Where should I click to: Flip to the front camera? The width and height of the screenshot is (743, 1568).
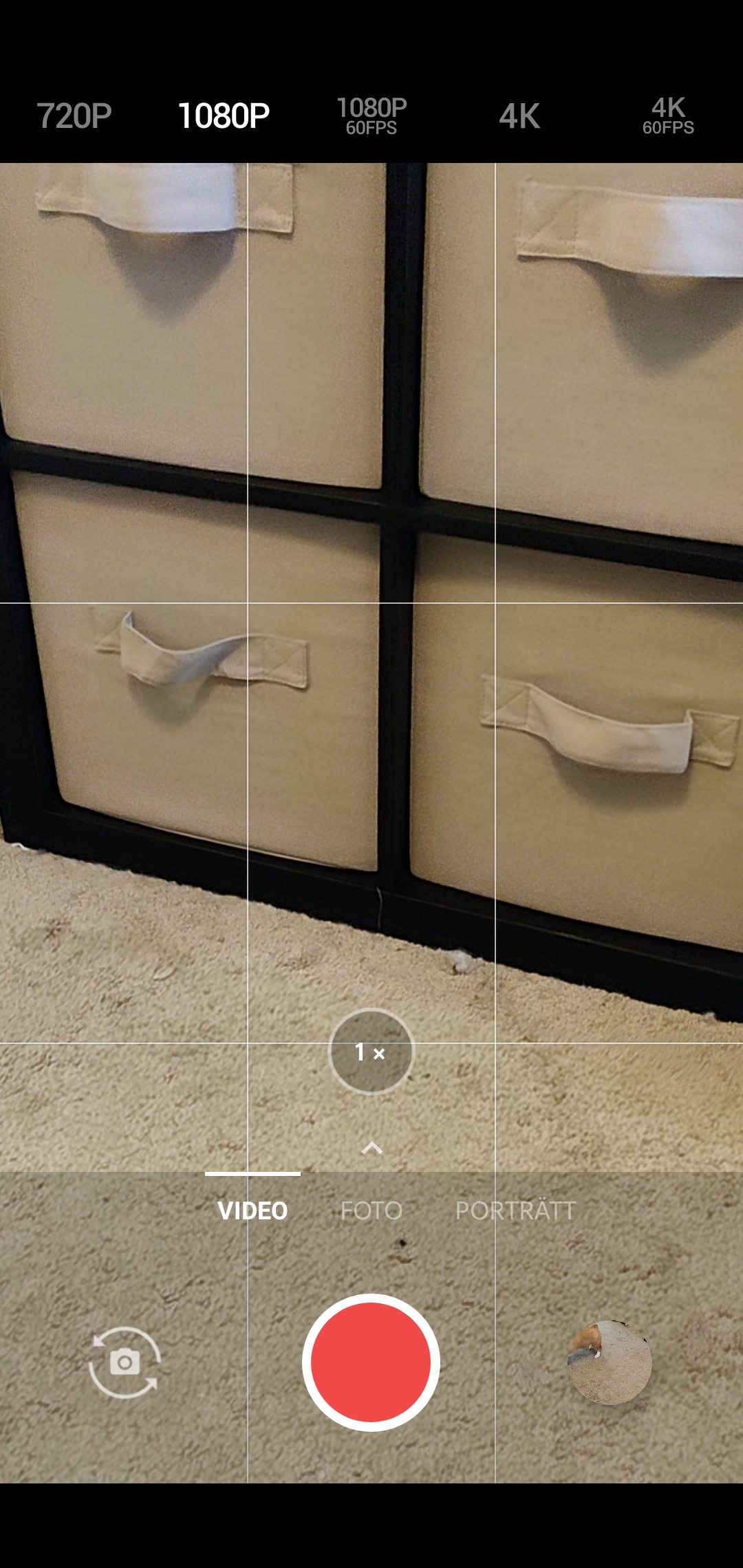coord(125,1362)
